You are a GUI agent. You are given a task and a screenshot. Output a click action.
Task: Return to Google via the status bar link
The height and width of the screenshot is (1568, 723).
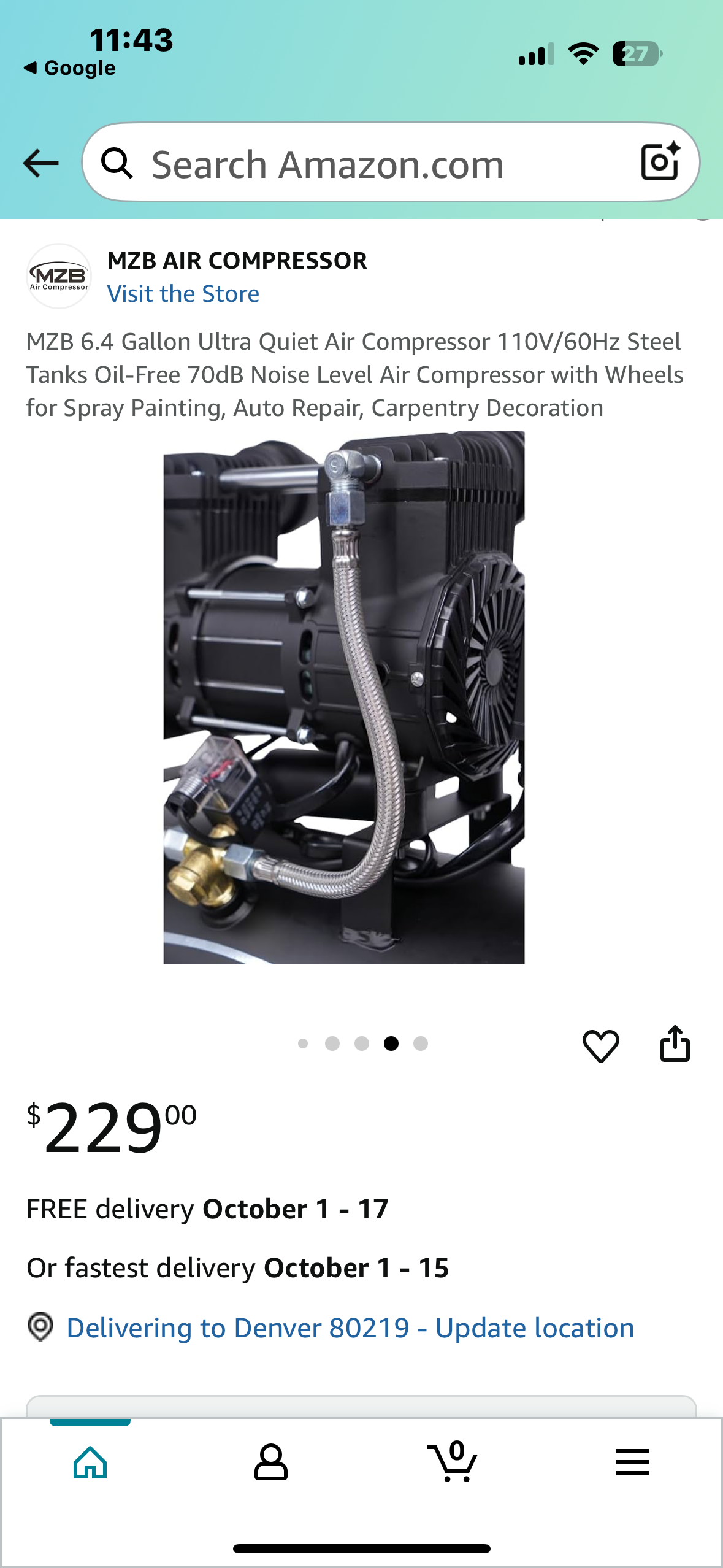click(71, 68)
